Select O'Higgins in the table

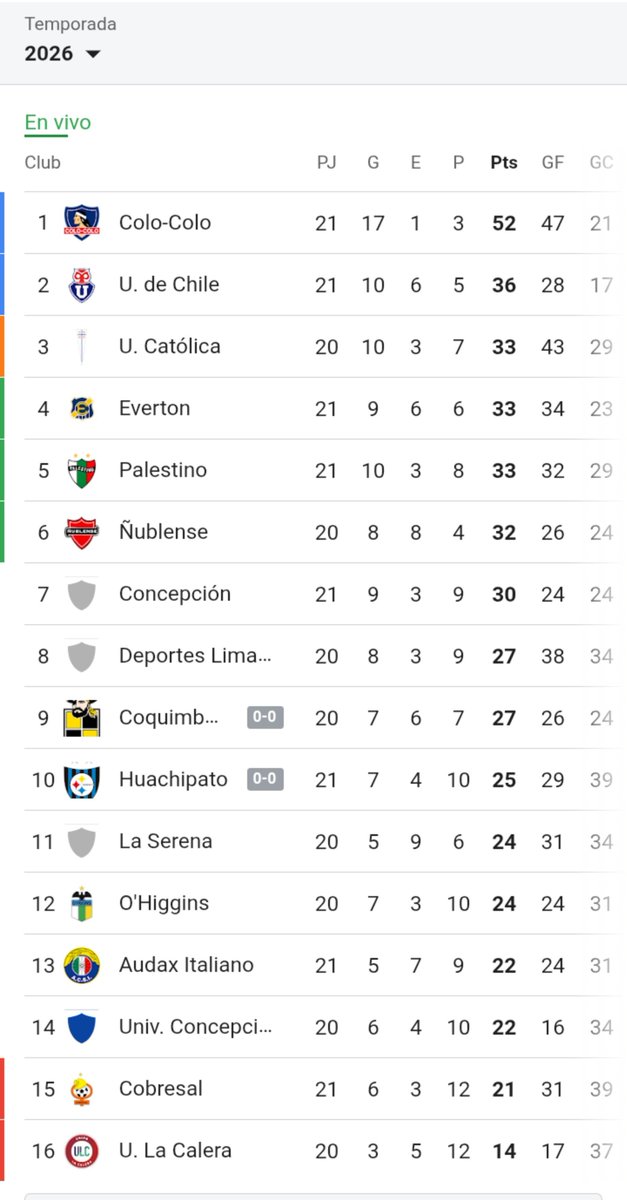(313, 905)
